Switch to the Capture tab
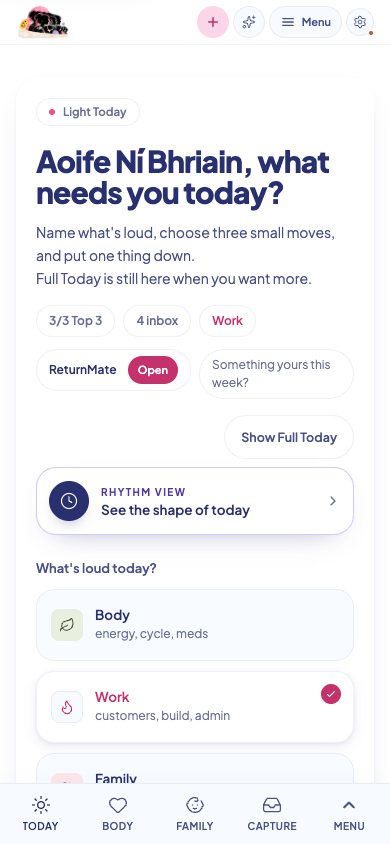390x844 pixels. coord(272,814)
